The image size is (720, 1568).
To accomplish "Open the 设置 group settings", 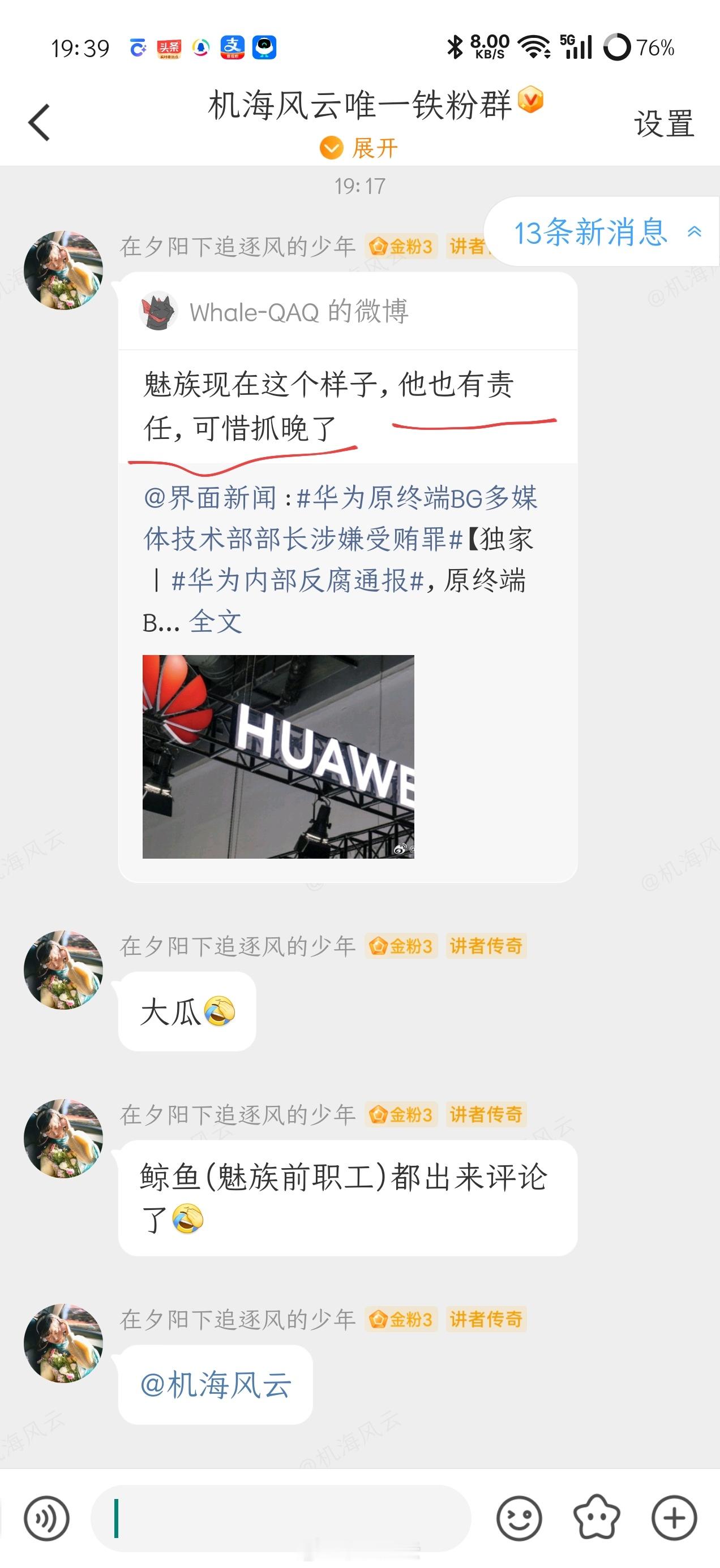I will (x=663, y=123).
